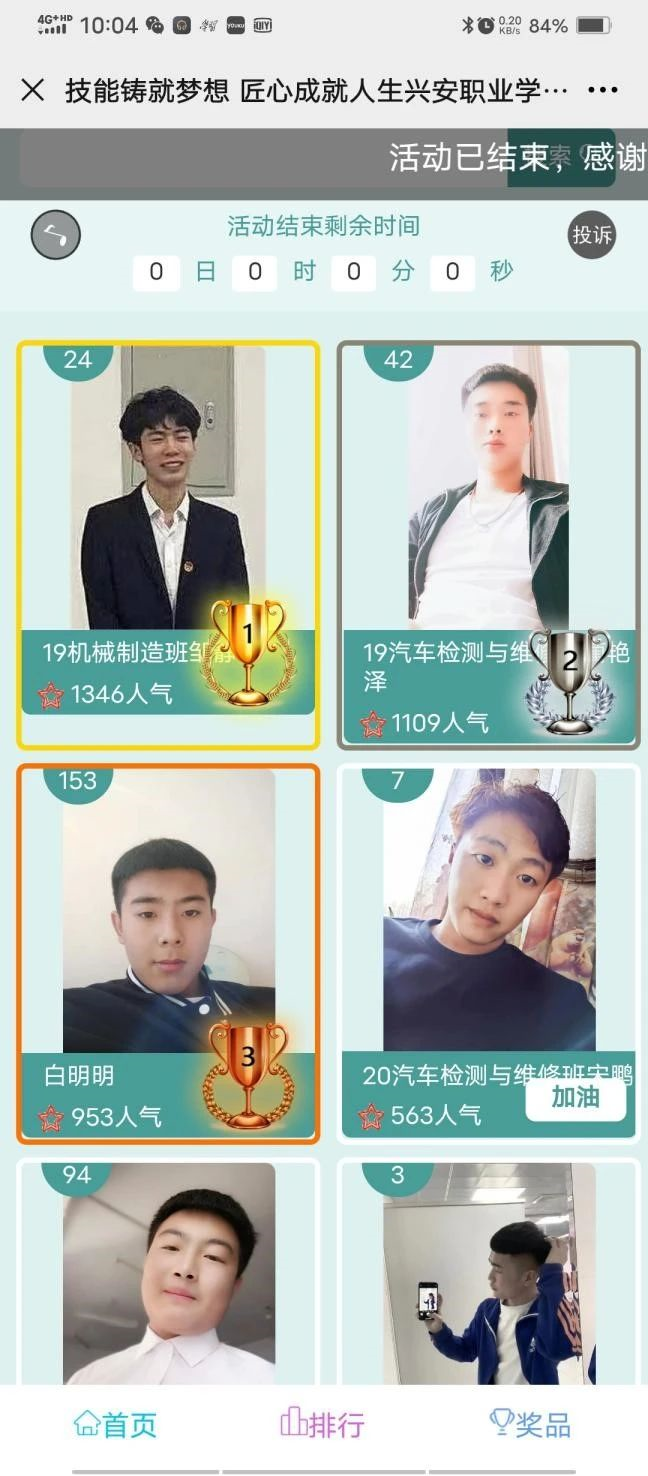648x1476 pixels.
Task: Open 白明明 contestant card
Action: point(167,930)
